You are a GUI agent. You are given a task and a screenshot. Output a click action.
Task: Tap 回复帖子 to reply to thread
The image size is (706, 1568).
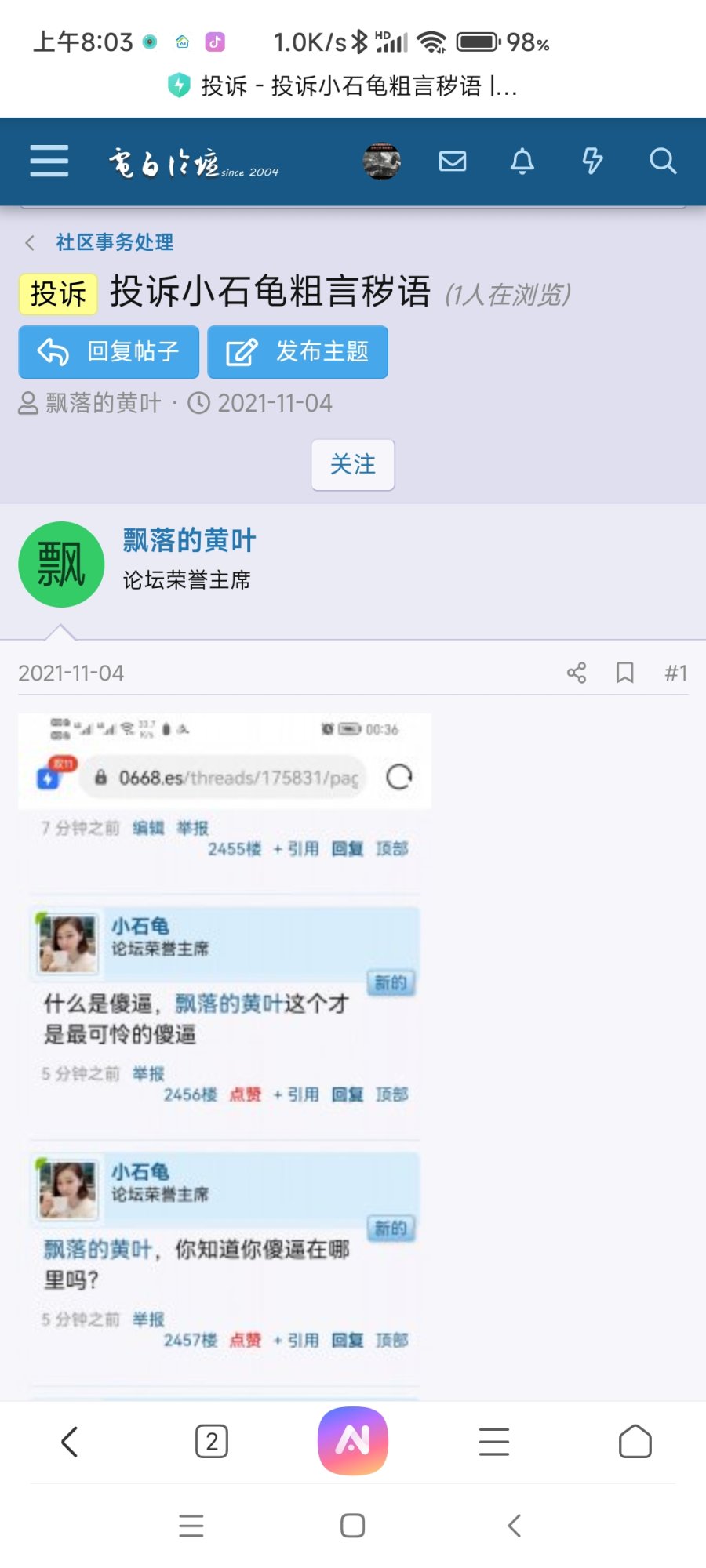pyautogui.click(x=108, y=352)
